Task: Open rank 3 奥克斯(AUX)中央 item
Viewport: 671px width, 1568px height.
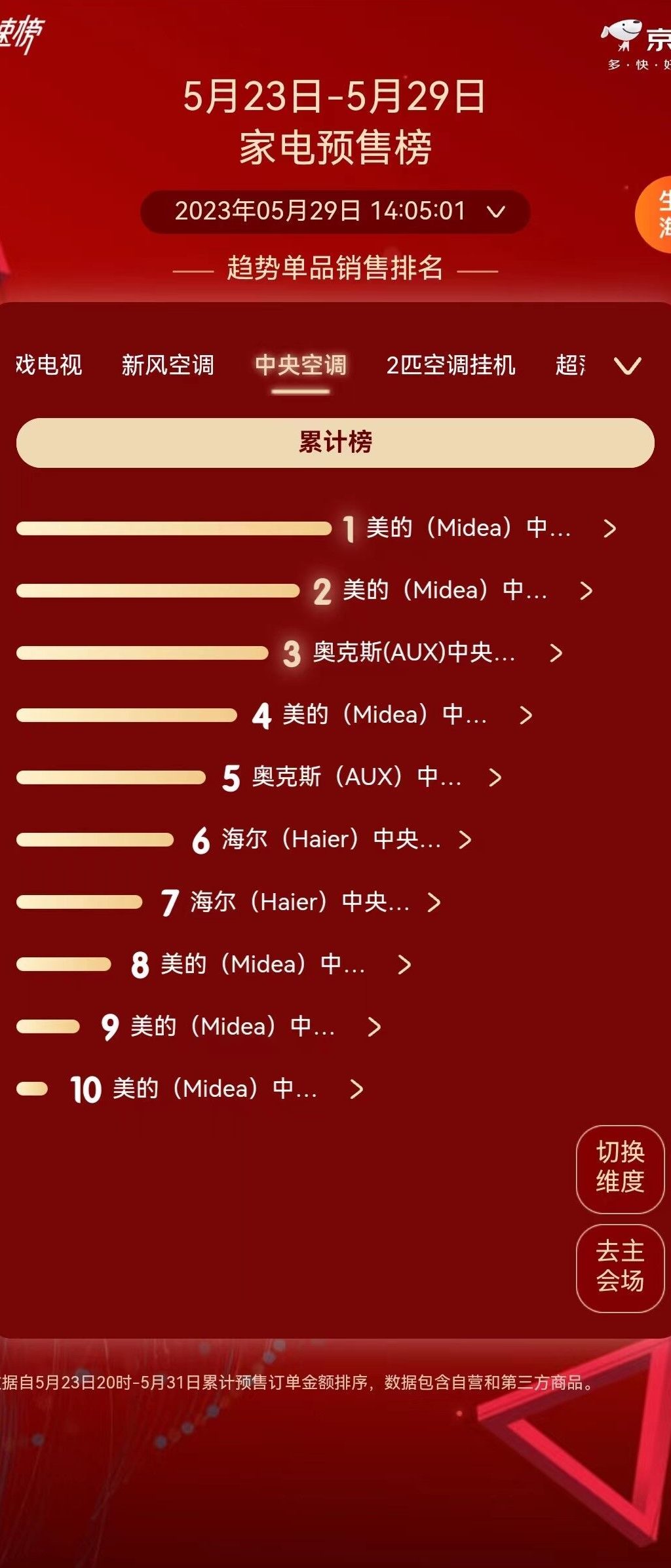Action: [414, 653]
